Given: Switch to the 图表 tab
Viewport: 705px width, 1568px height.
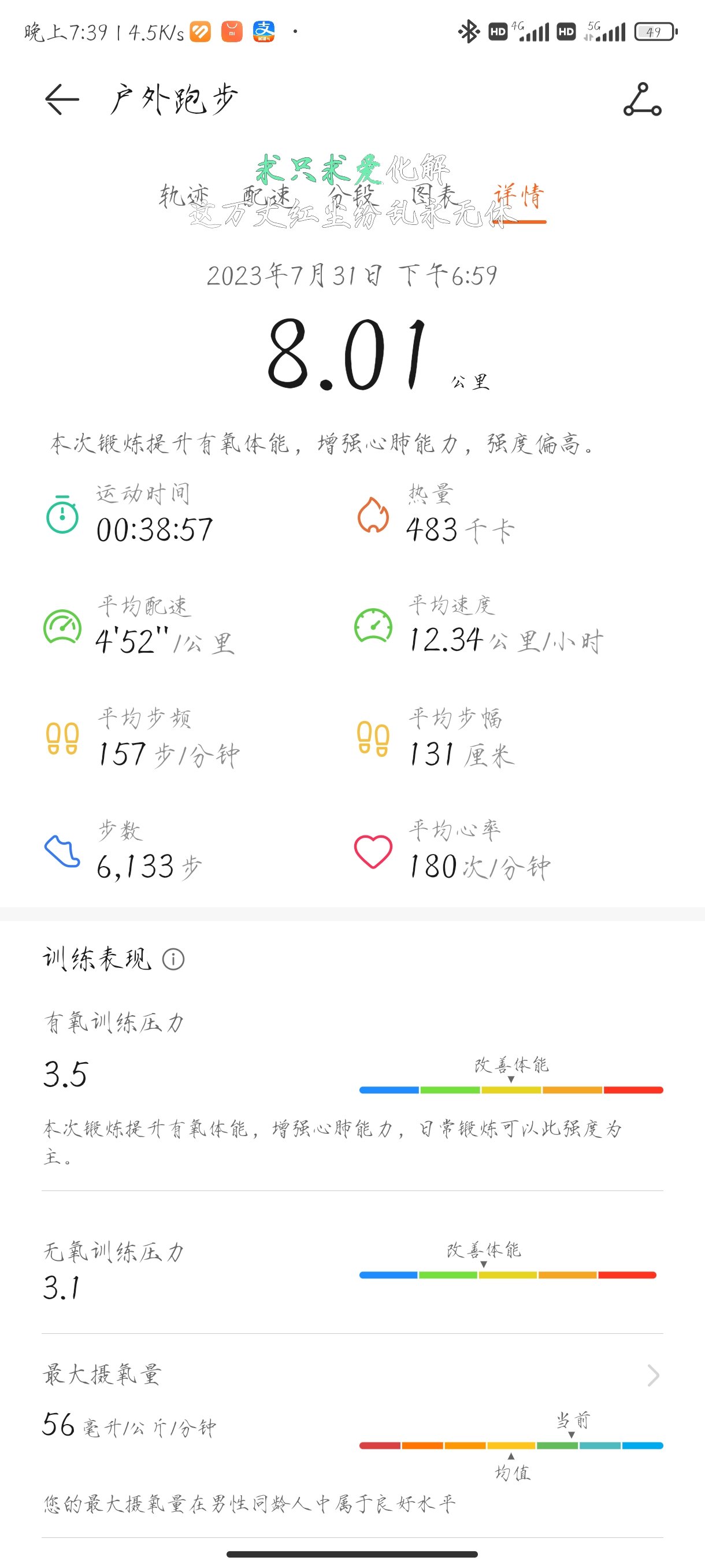Looking at the screenshot, I should tap(435, 196).
